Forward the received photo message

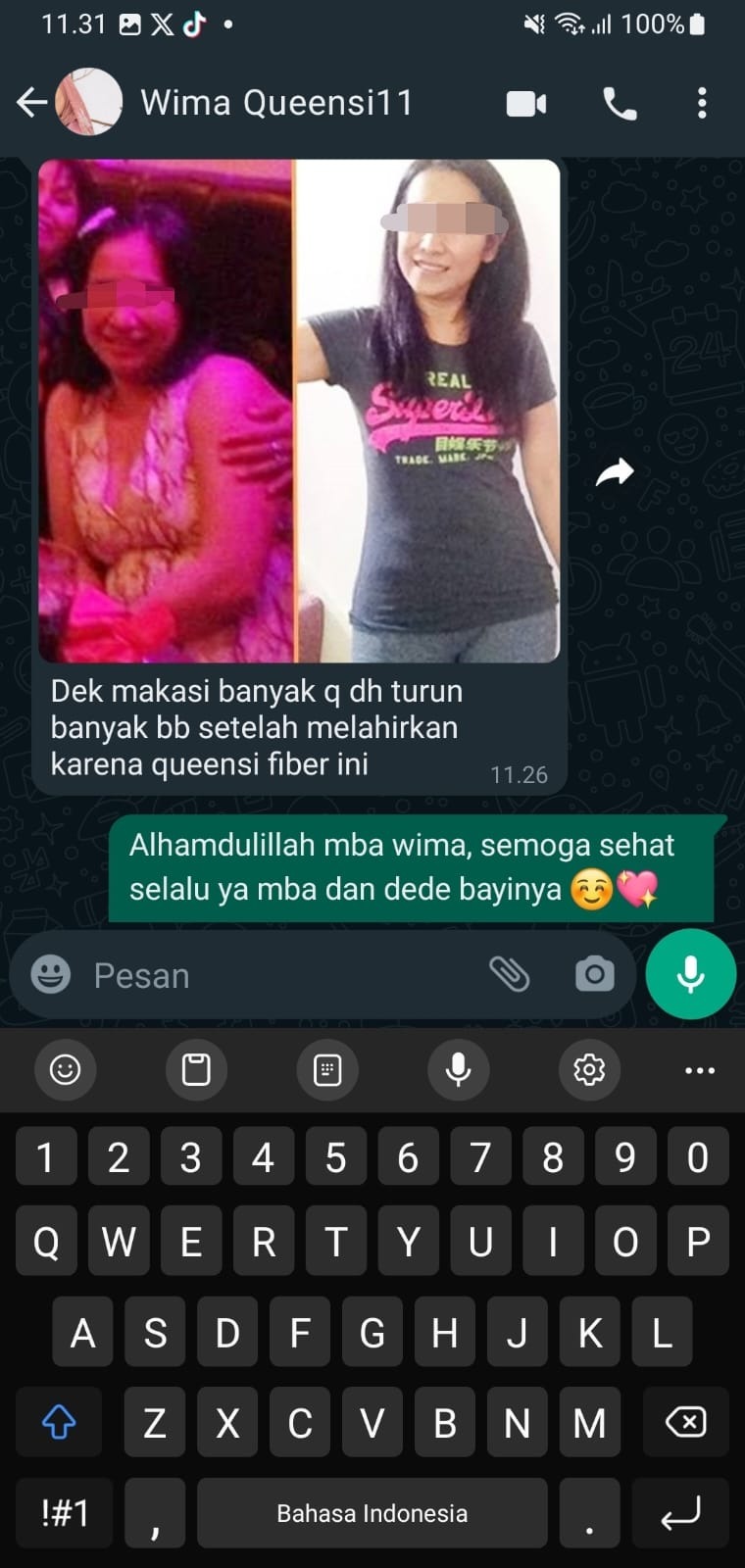pyautogui.click(x=616, y=473)
